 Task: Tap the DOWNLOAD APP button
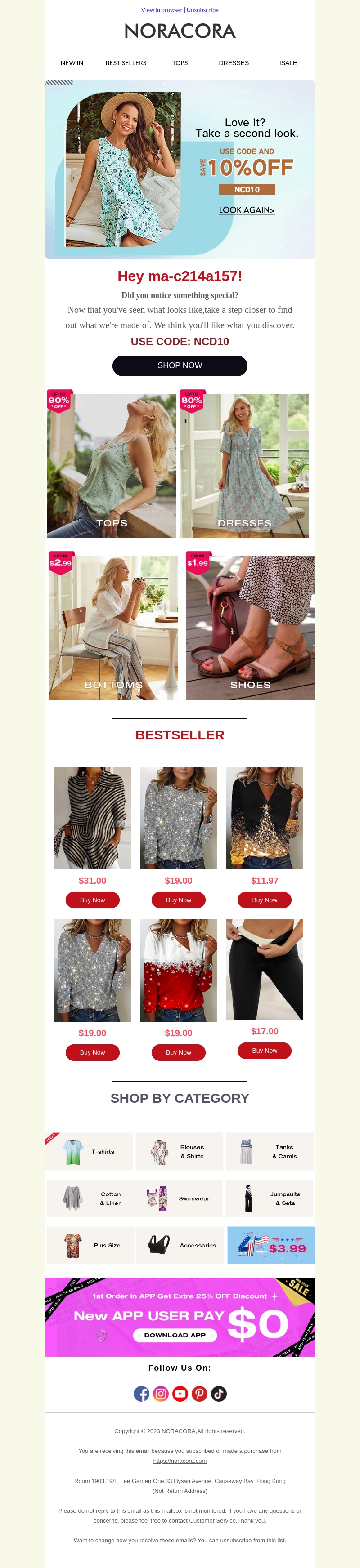175,1335
